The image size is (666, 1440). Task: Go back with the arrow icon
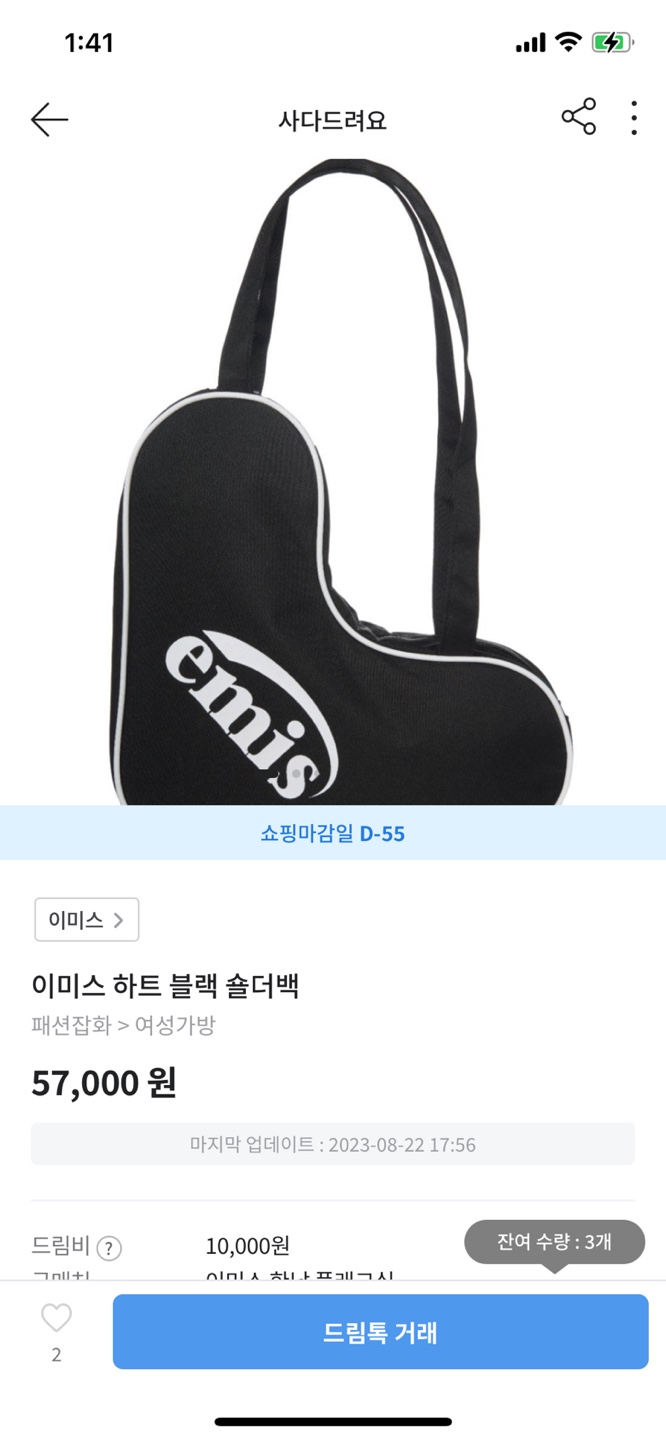[x=49, y=120]
